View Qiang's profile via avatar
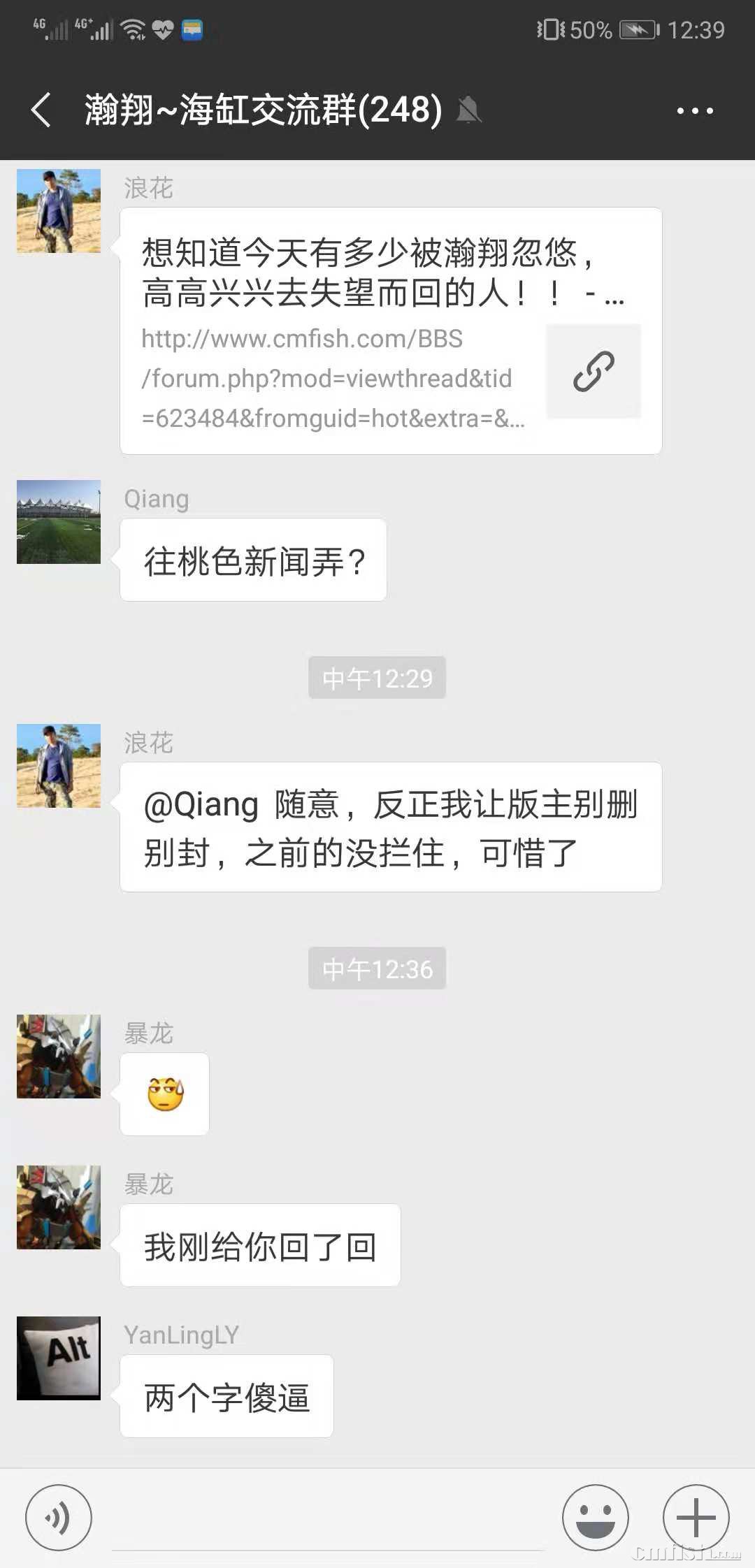755x1568 pixels. click(59, 522)
